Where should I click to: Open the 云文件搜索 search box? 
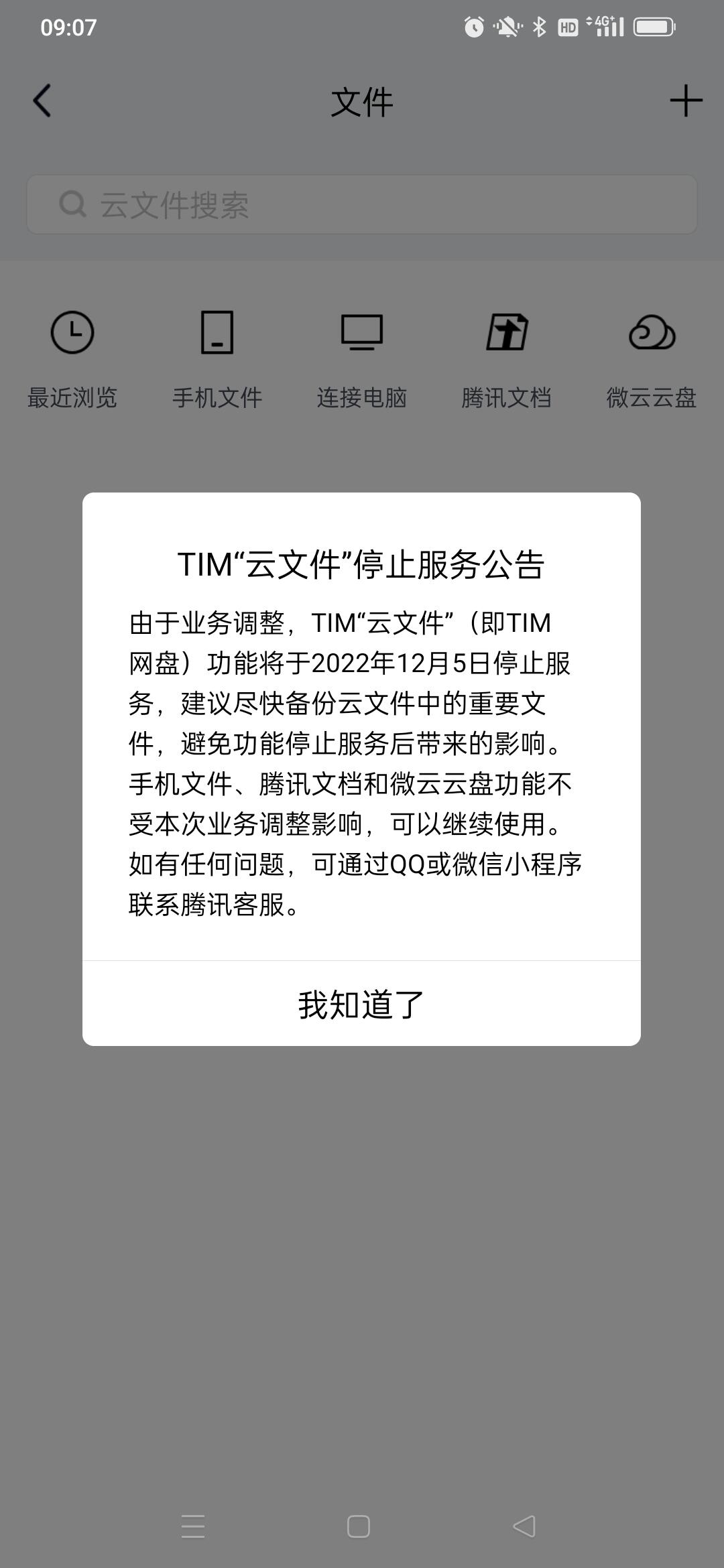[362, 204]
